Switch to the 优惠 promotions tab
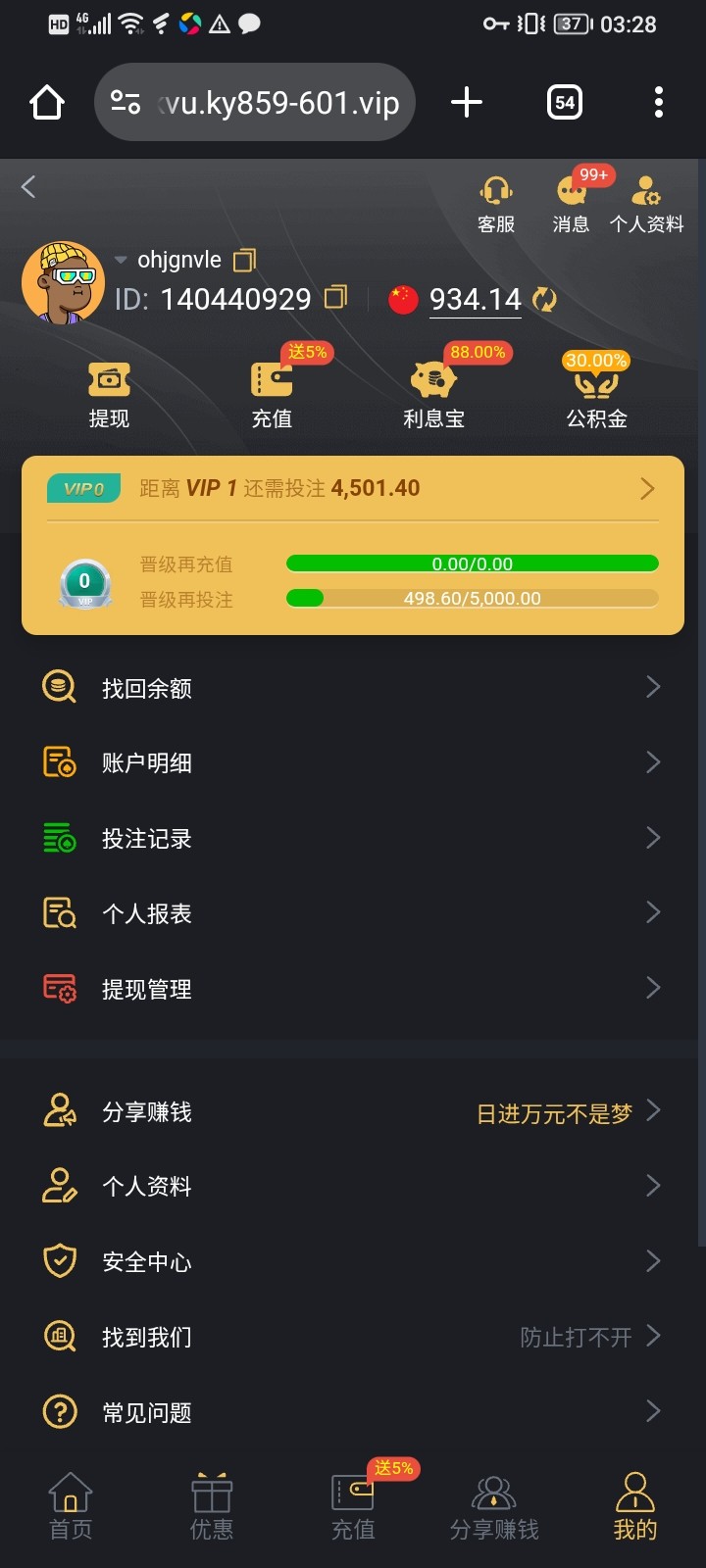 pos(212,1507)
